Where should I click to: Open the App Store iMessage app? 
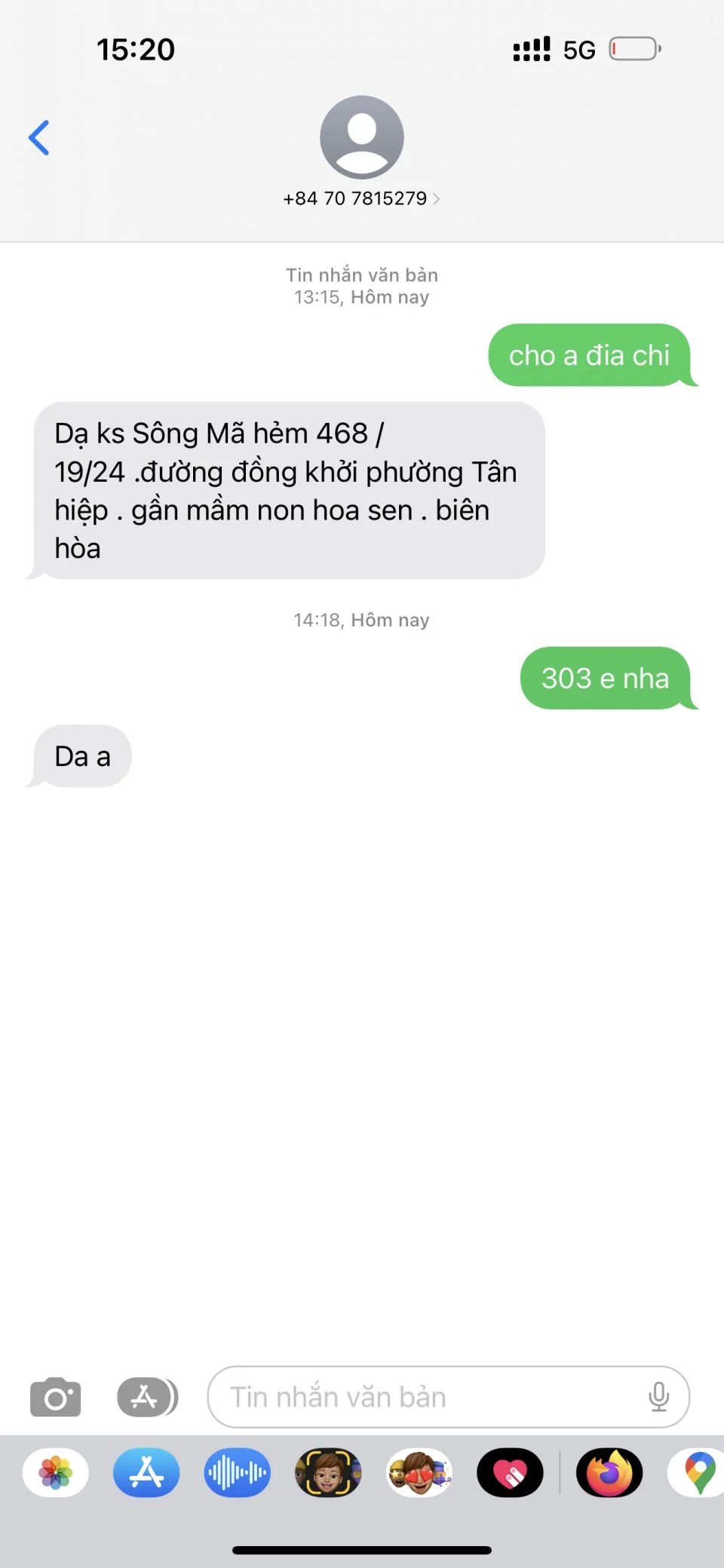tap(146, 1472)
